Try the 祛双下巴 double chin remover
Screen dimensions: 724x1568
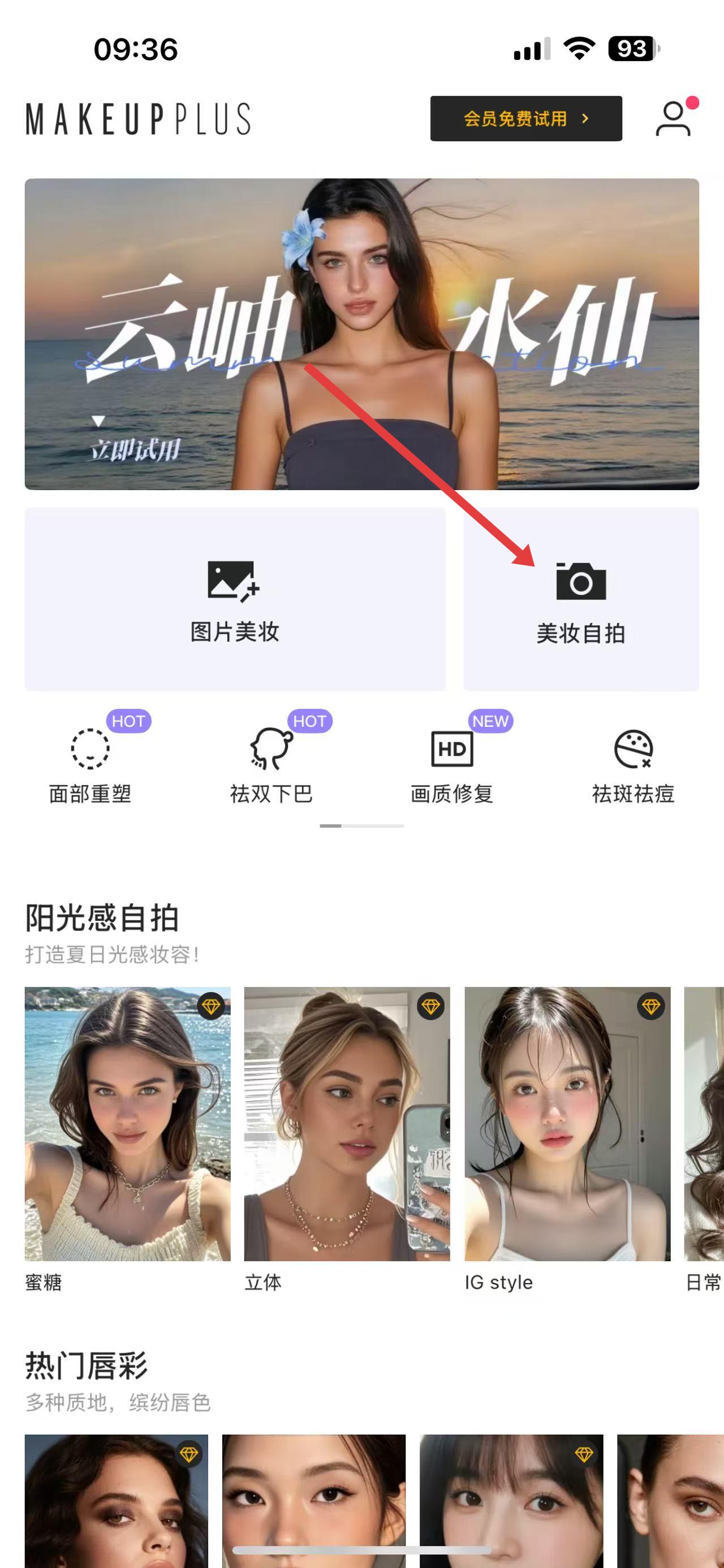click(271, 761)
